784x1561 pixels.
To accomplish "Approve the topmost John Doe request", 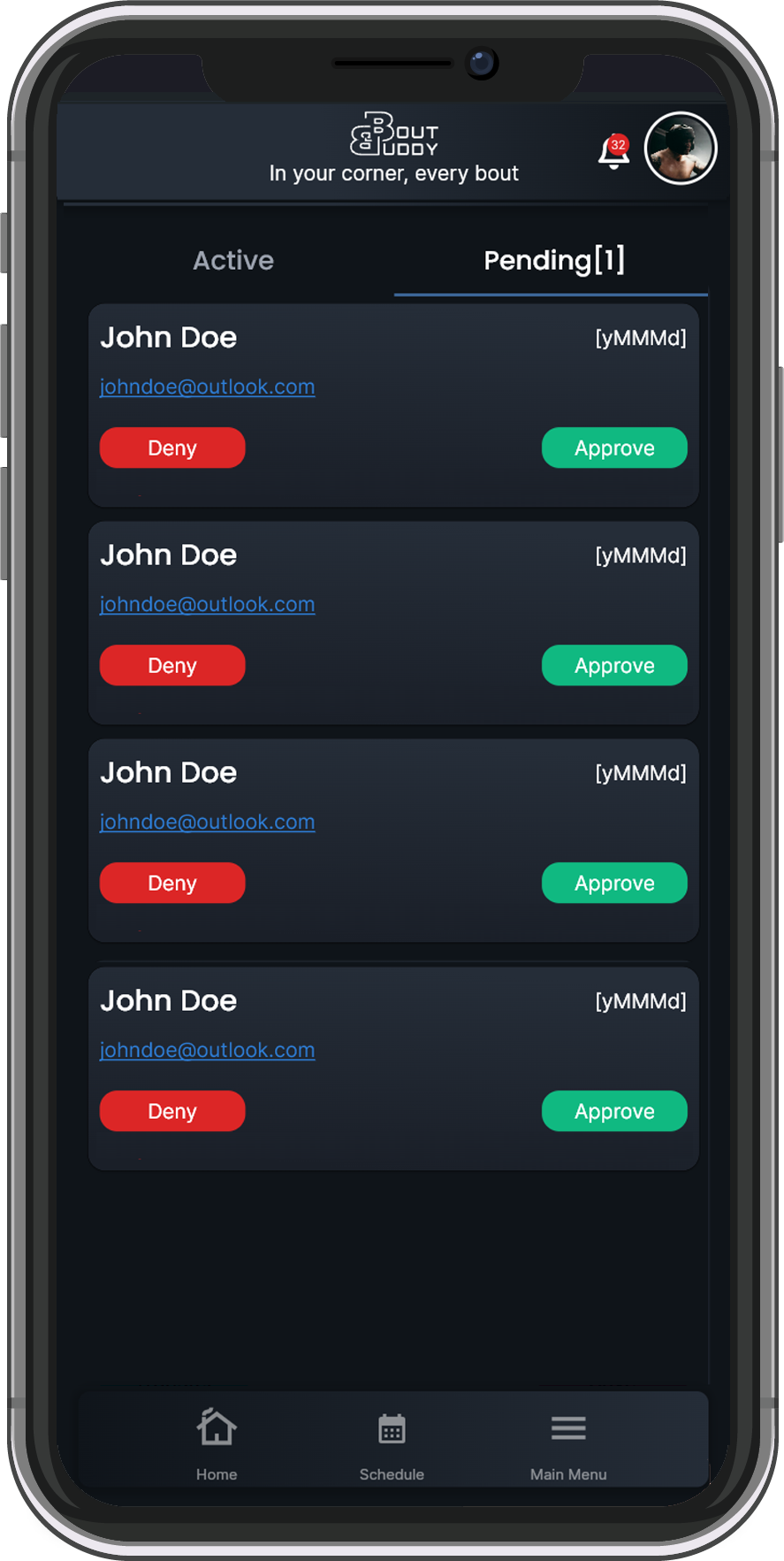I will click(x=614, y=448).
